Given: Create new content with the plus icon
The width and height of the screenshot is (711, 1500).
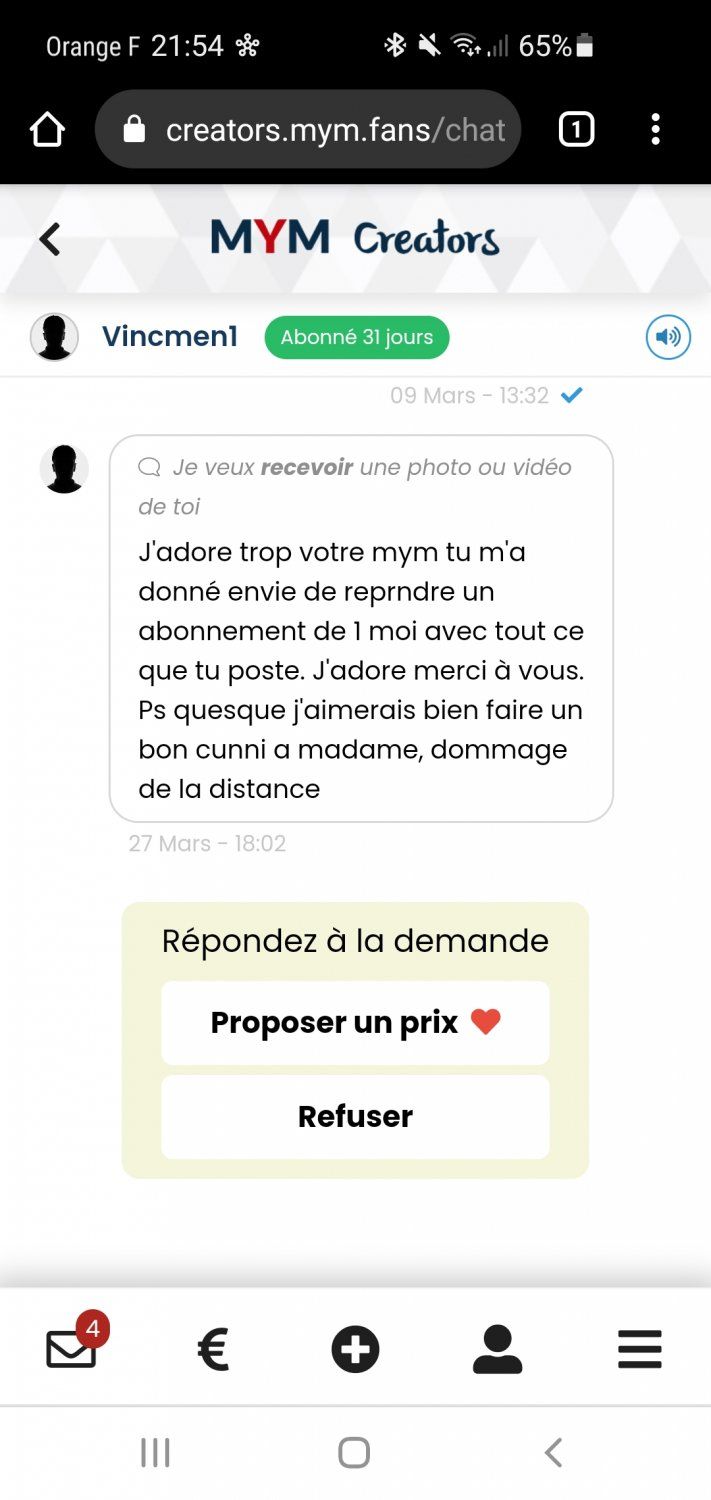Looking at the screenshot, I should [355, 1349].
